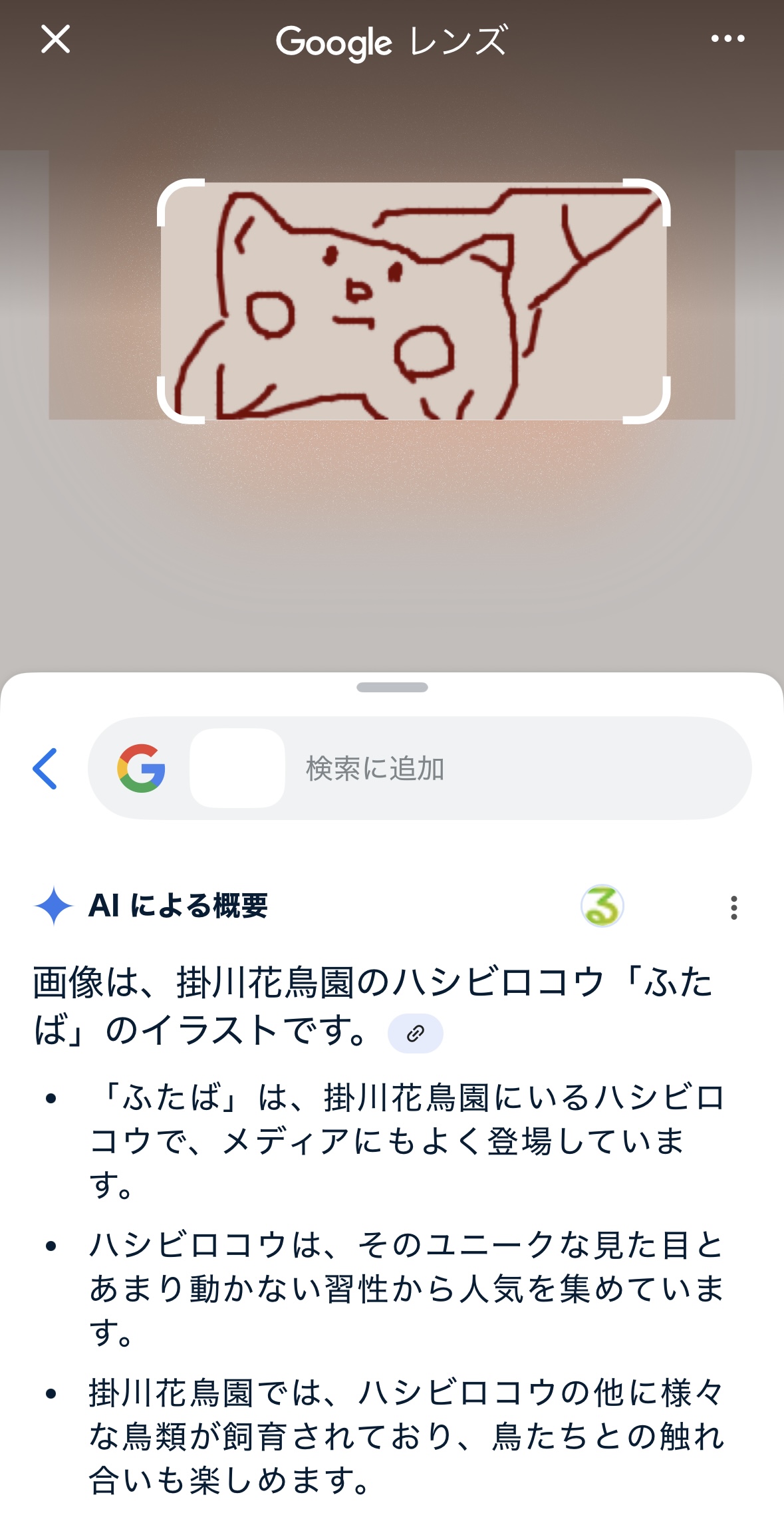Open the image thumbnail in search bar
Image resolution: width=784 pixels, height=1517 pixels.
tap(237, 768)
